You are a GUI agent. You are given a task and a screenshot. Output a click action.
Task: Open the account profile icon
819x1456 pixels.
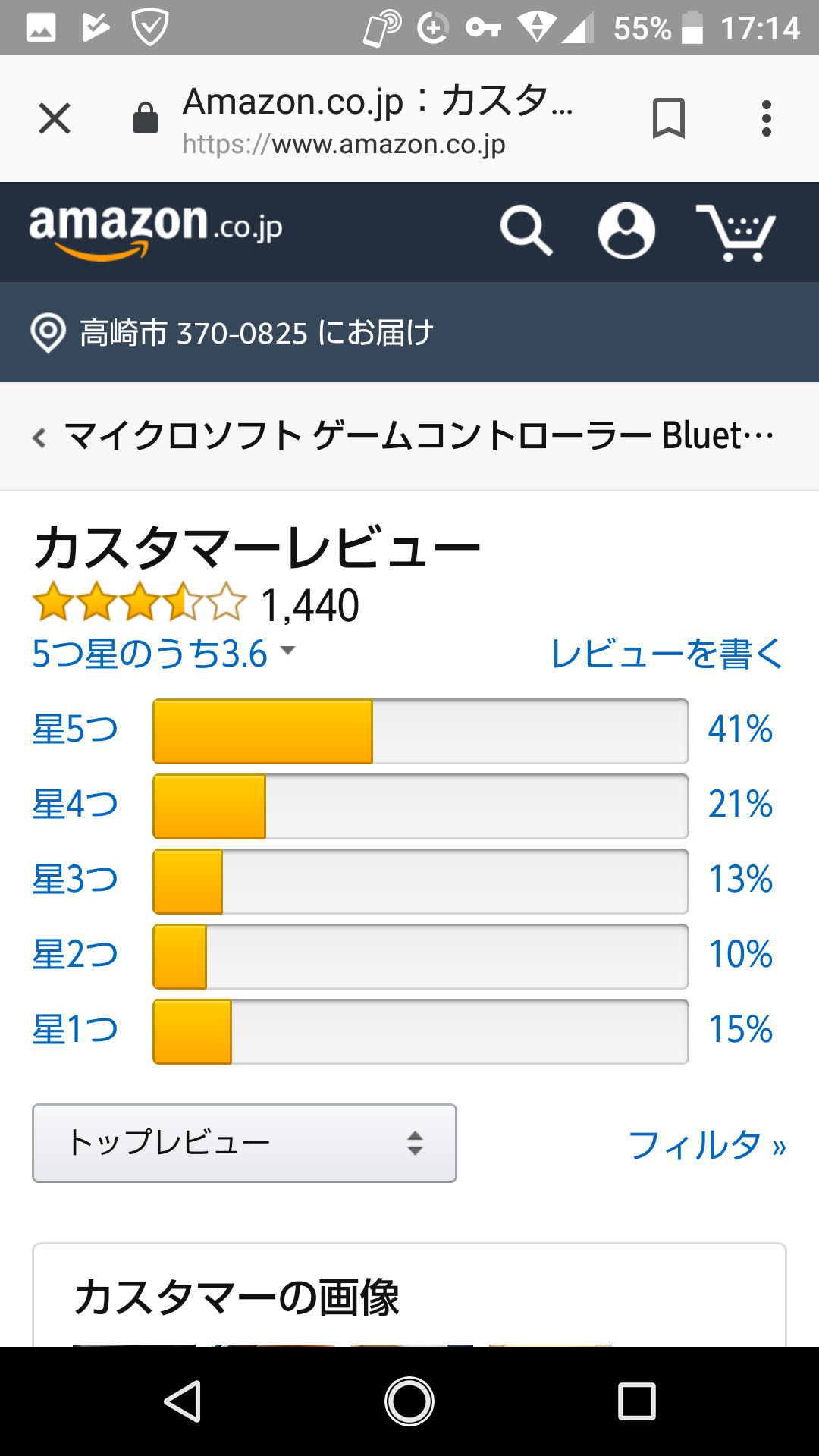[626, 231]
